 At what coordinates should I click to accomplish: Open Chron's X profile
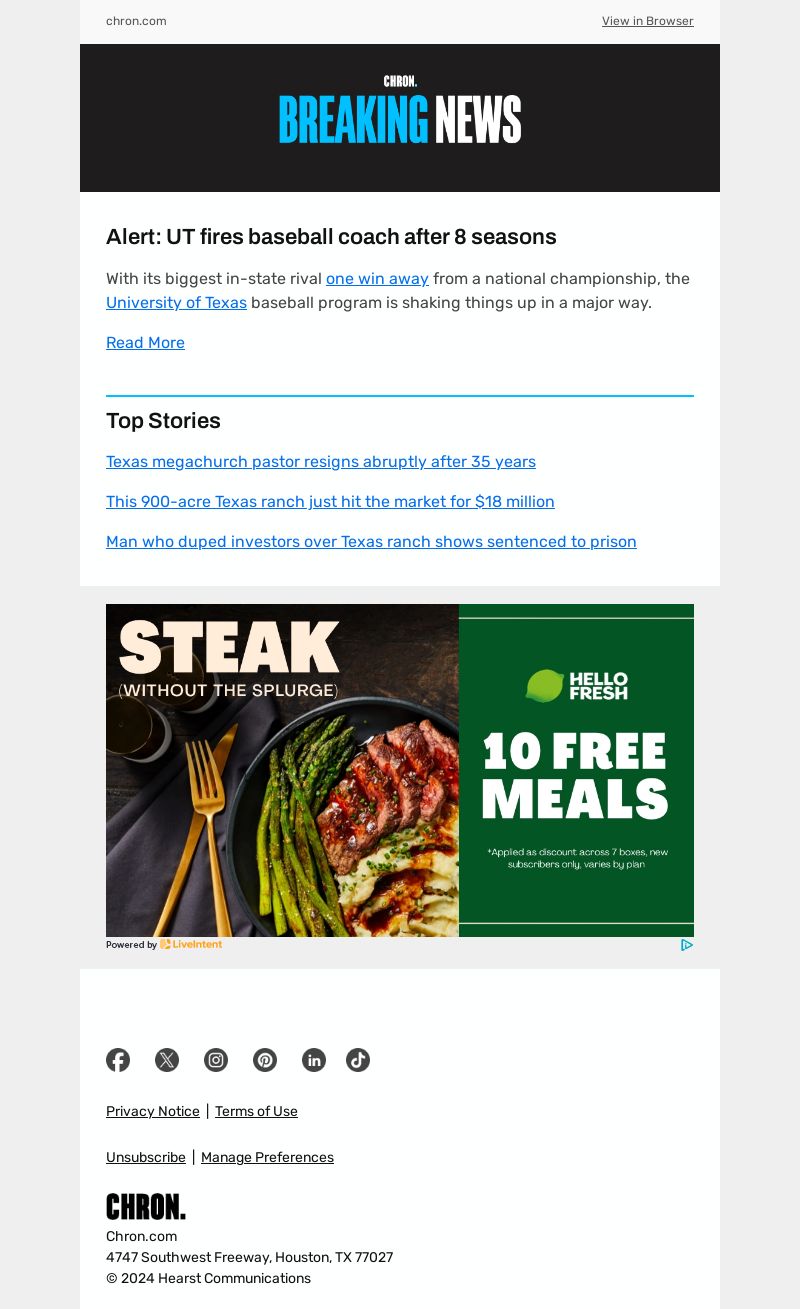(167, 1060)
